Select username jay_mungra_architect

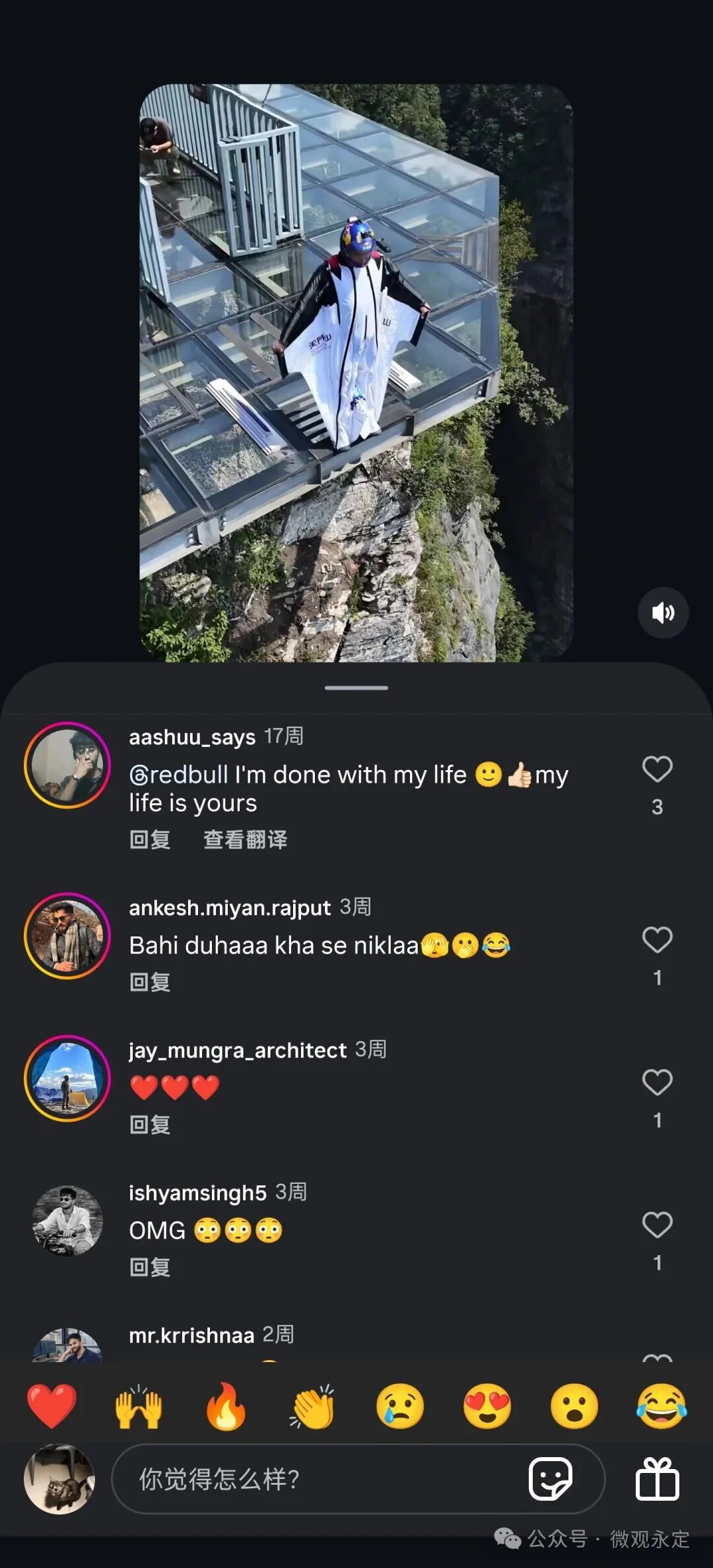238,1049
